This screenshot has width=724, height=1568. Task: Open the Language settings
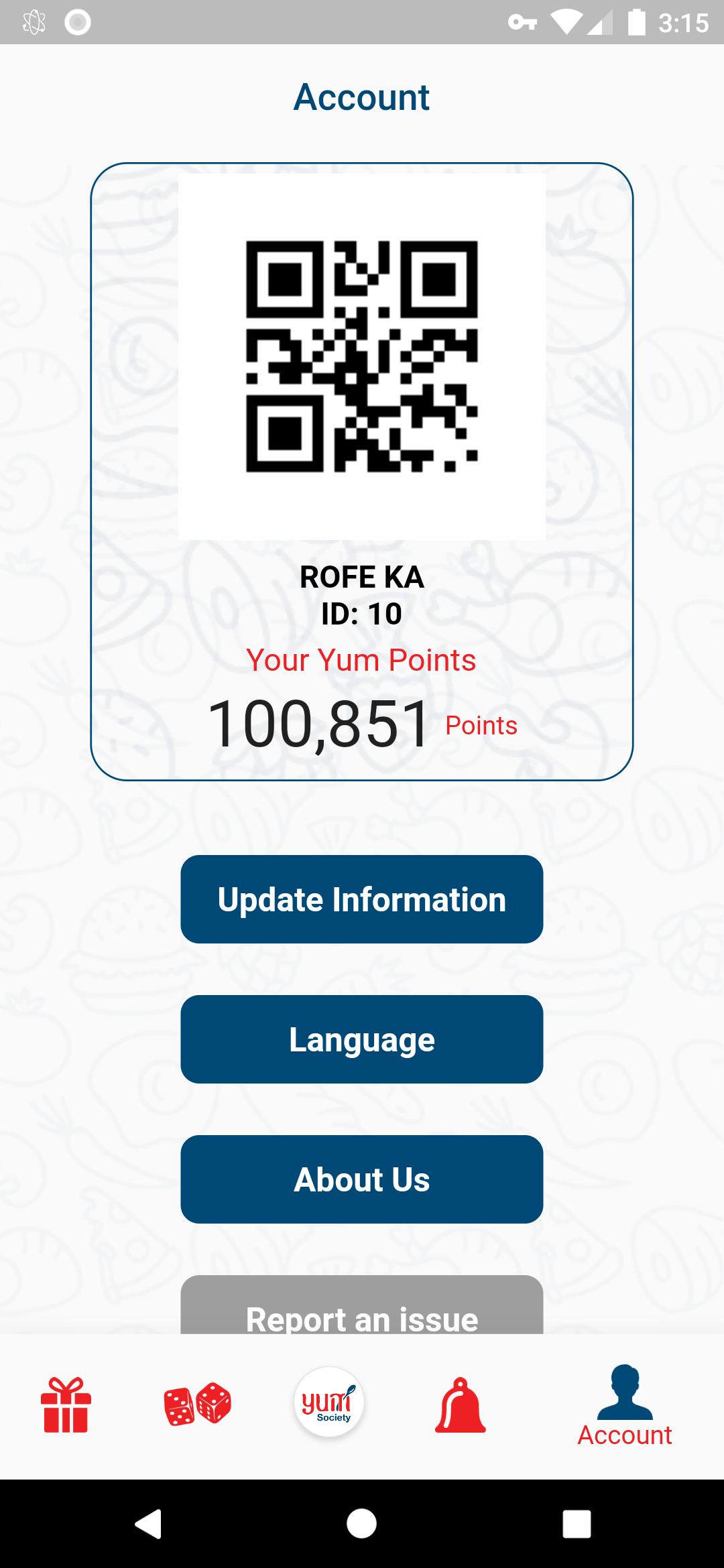tap(362, 1039)
